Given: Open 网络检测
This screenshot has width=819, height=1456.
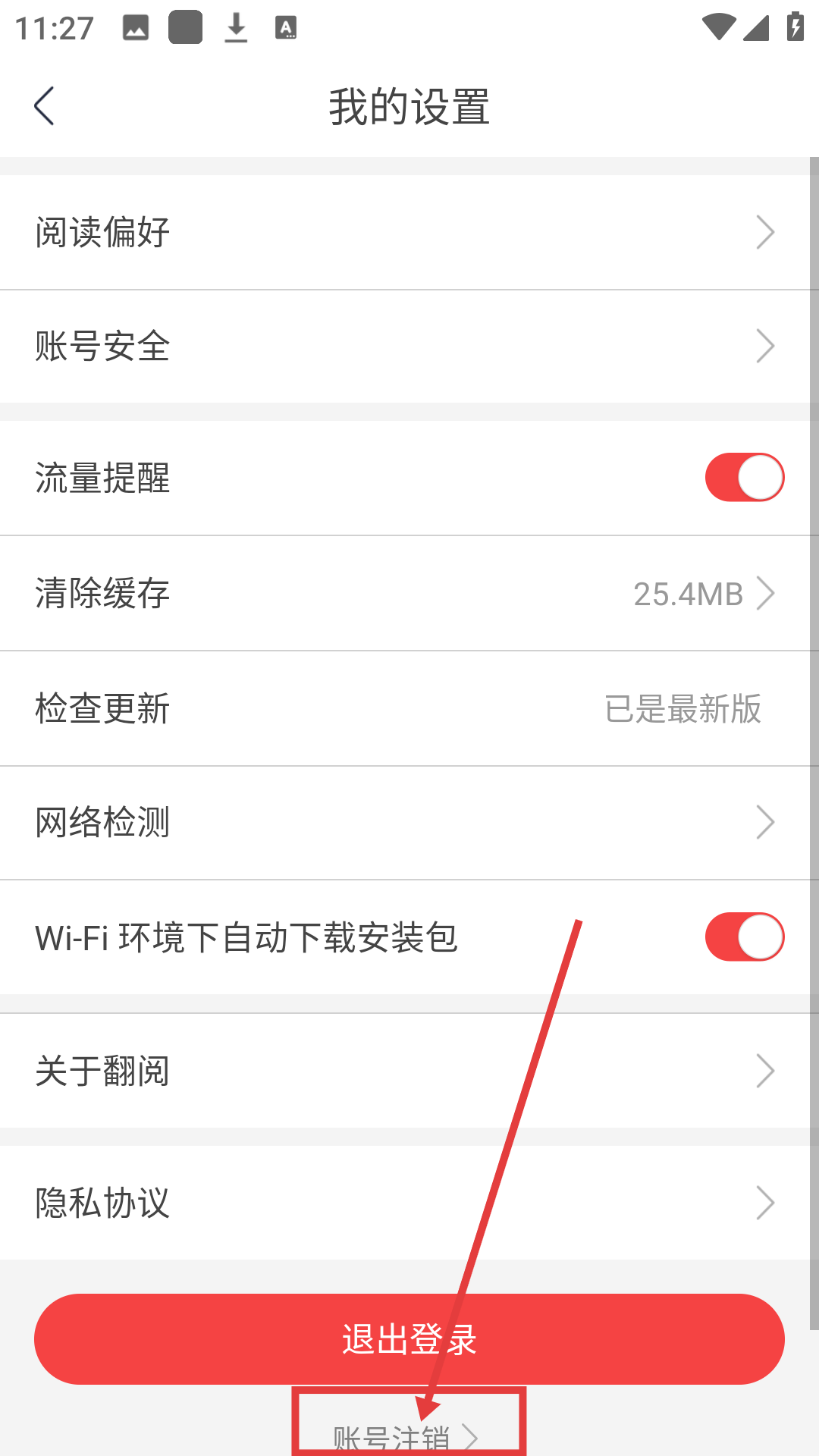Looking at the screenshot, I should click(409, 823).
